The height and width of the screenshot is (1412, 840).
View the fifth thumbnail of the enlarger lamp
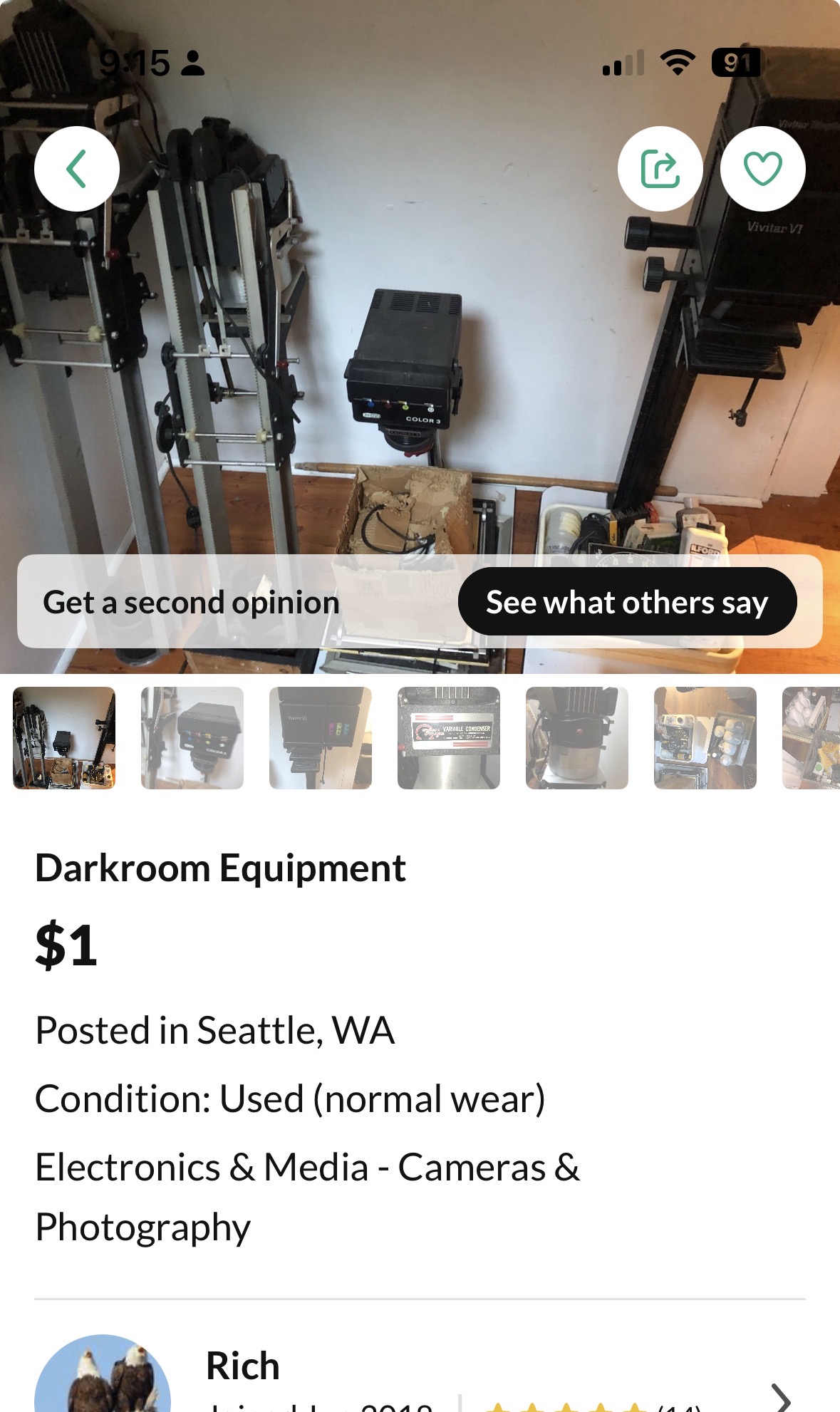coord(577,738)
